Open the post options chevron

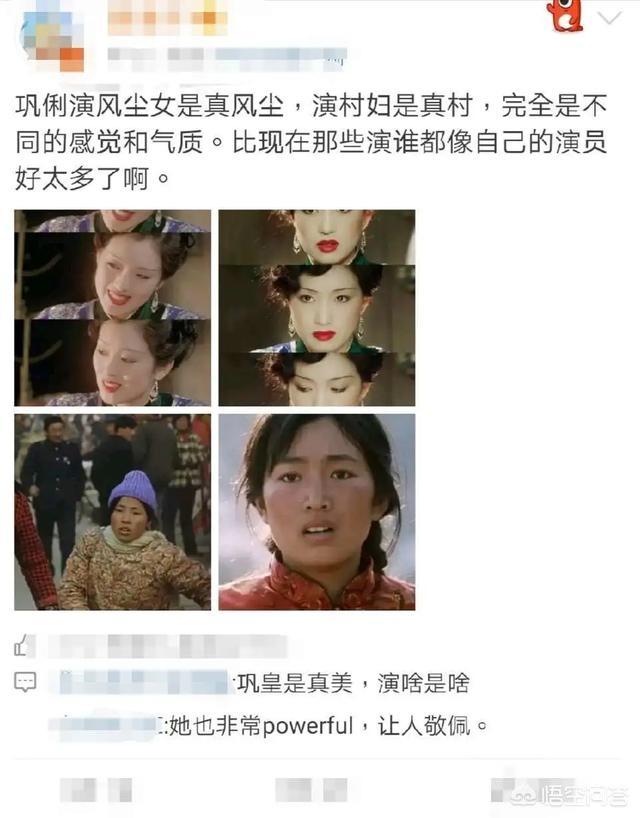608,17
